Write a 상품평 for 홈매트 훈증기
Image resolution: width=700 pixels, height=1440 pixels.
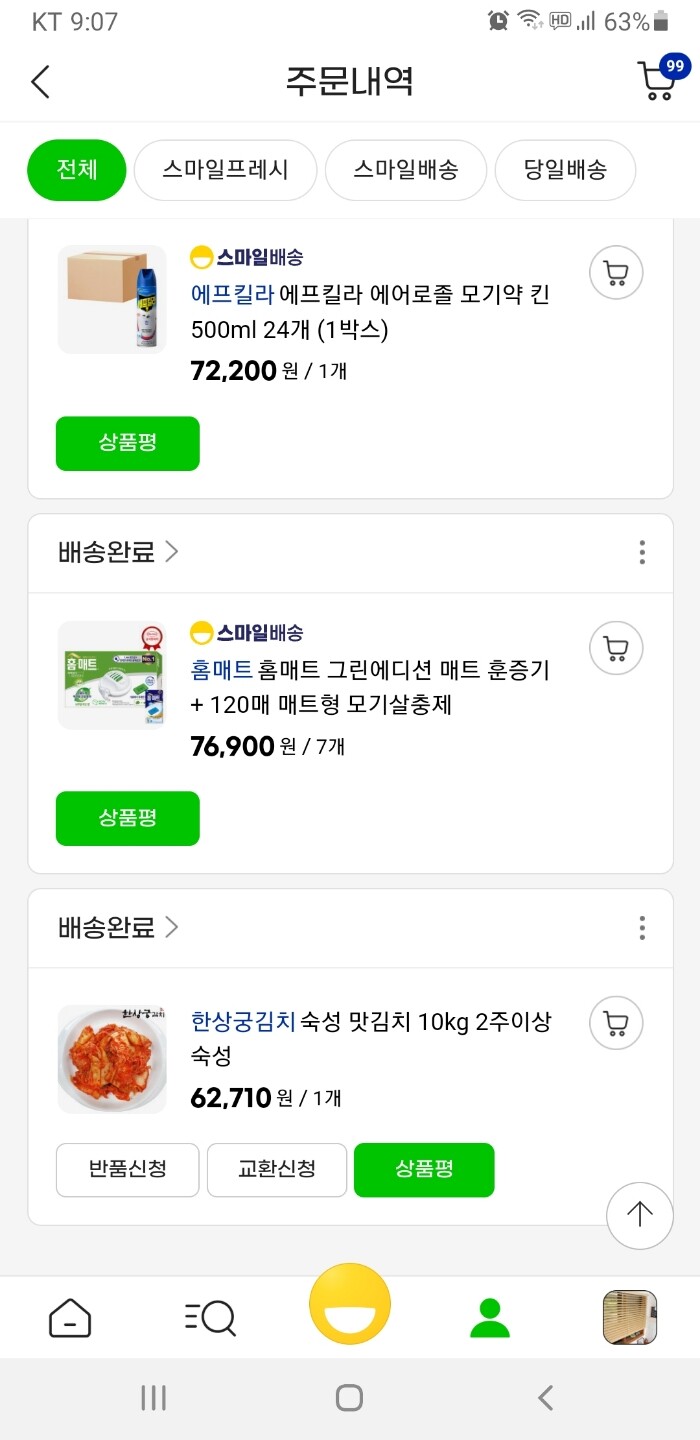[x=128, y=818]
